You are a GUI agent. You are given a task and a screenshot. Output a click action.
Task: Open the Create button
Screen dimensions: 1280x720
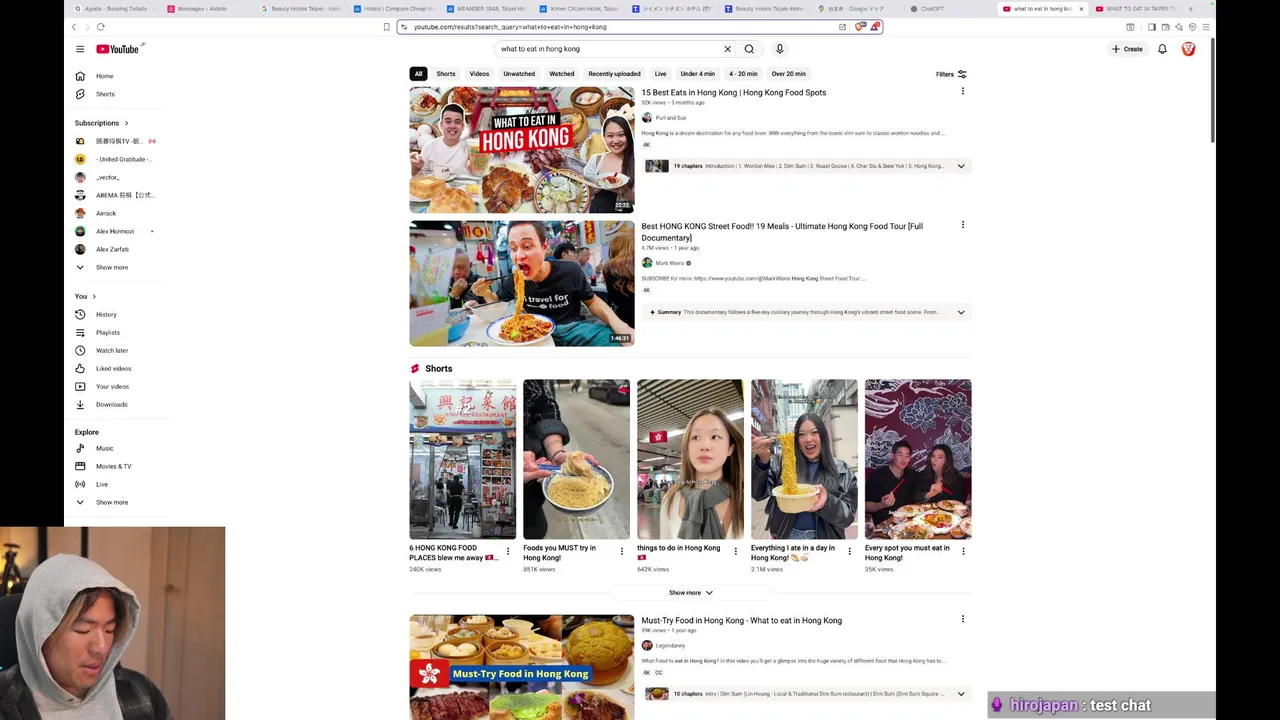(x=1127, y=49)
